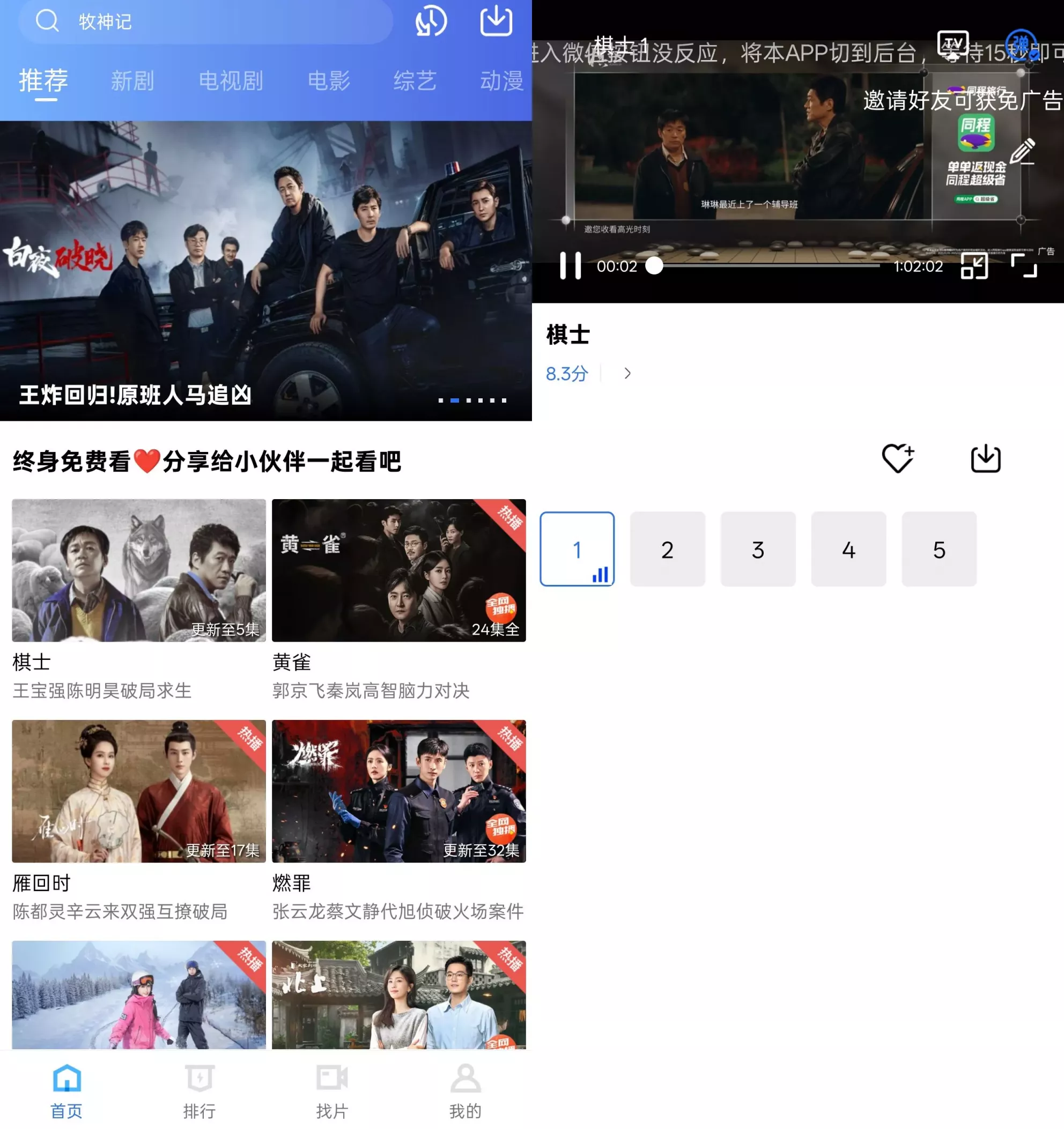This screenshot has width=1064, height=1129.
Task: Switch to the 电视剧 tab
Action: 231,80
